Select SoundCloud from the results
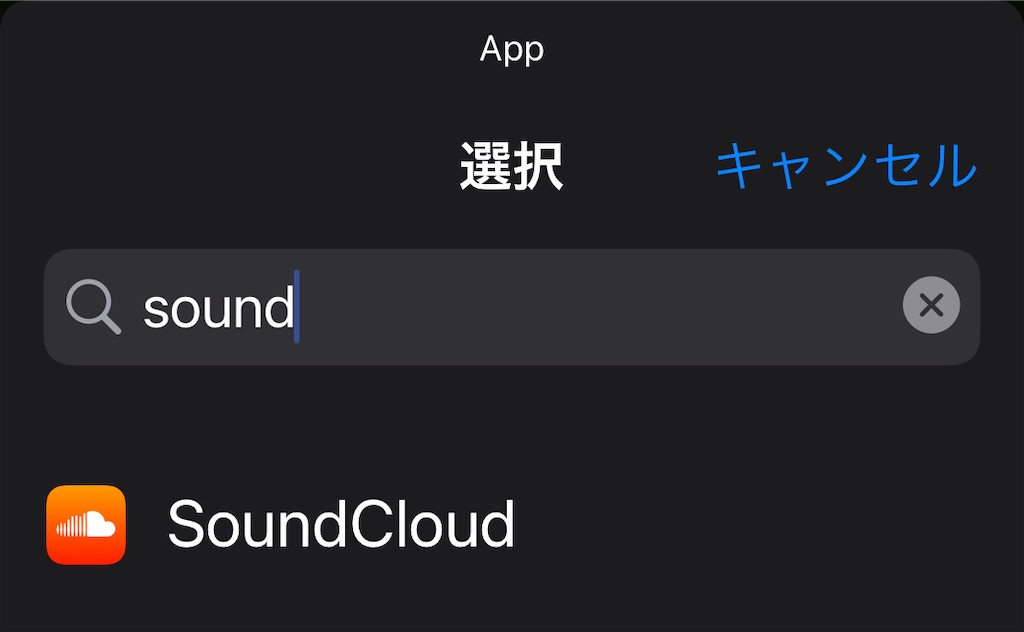 (x=340, y=524)
